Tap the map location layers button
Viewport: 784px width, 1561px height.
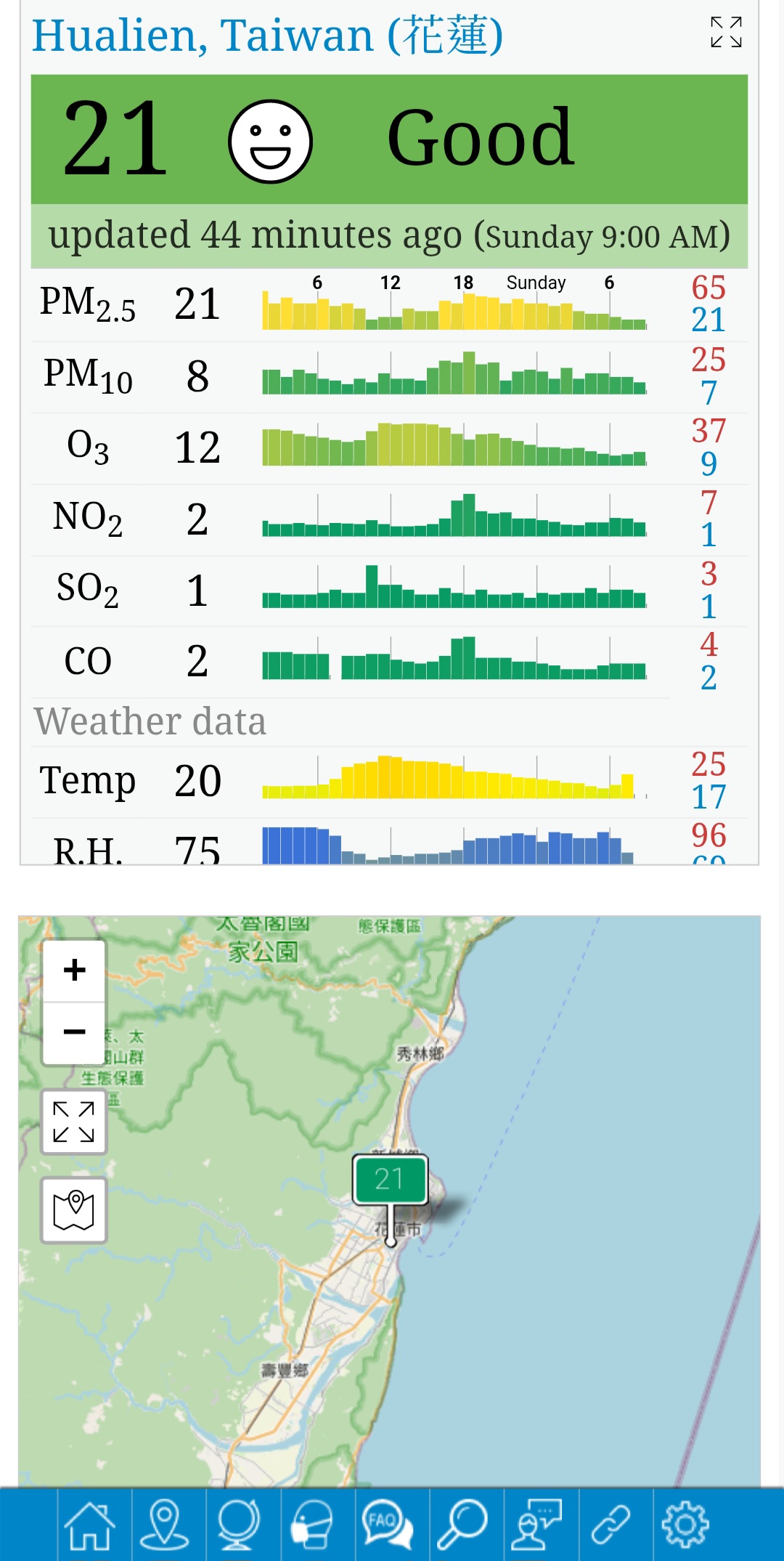pos(74,1210)
